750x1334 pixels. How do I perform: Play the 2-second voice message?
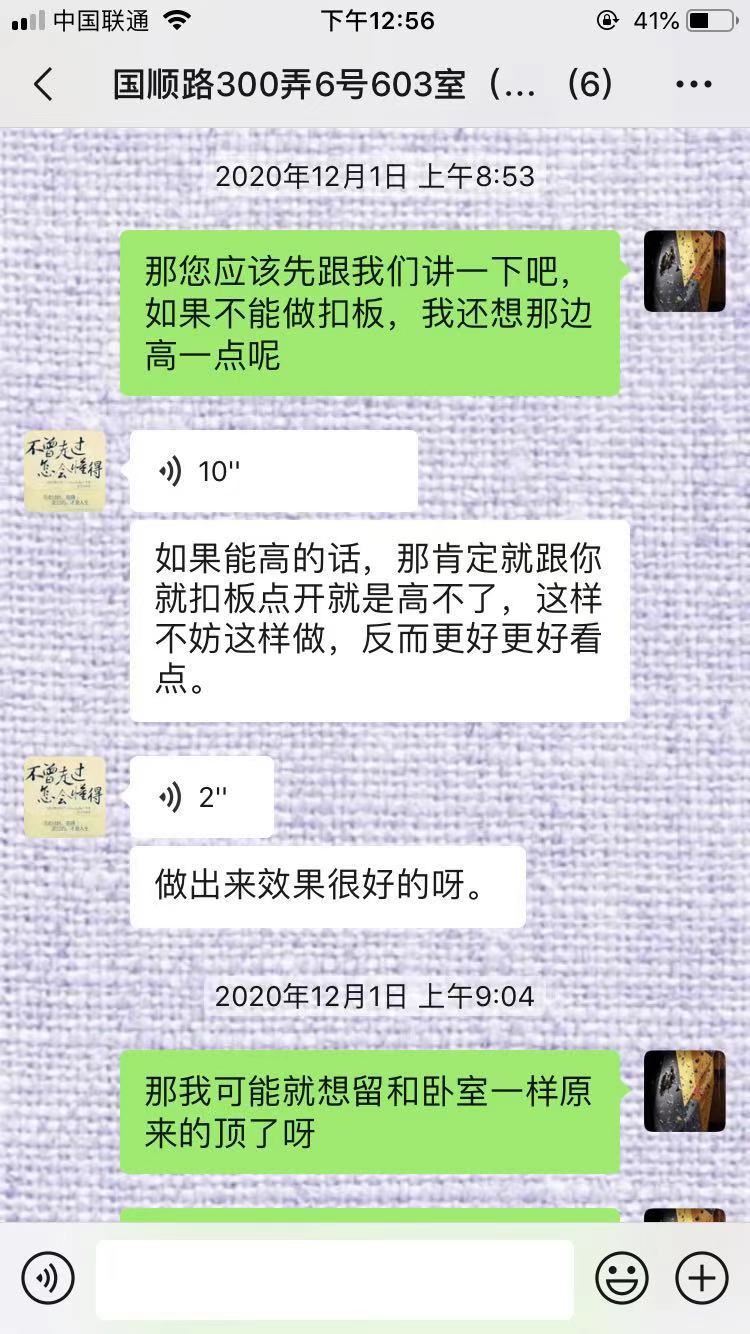(201, 797)
